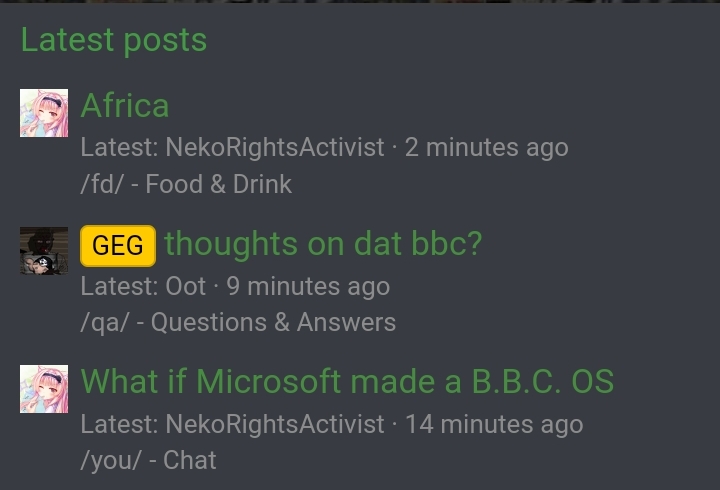Open the Latest posts heading link
Image resolution: width=720 pixels, height=490 pixels.
(114, 40)
